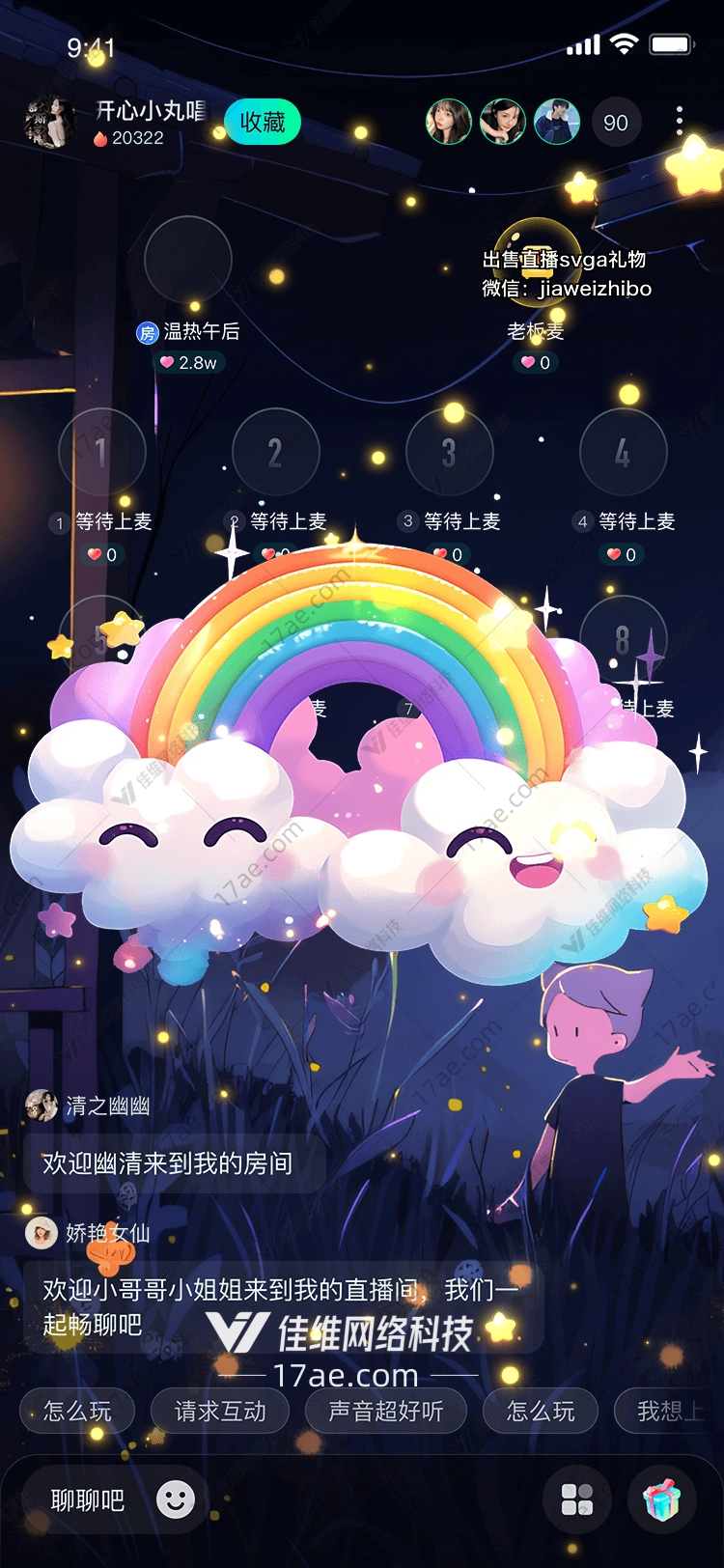Send quick reply 请求互动
The image size is (724, 1568).
(x=220, y=1412)
